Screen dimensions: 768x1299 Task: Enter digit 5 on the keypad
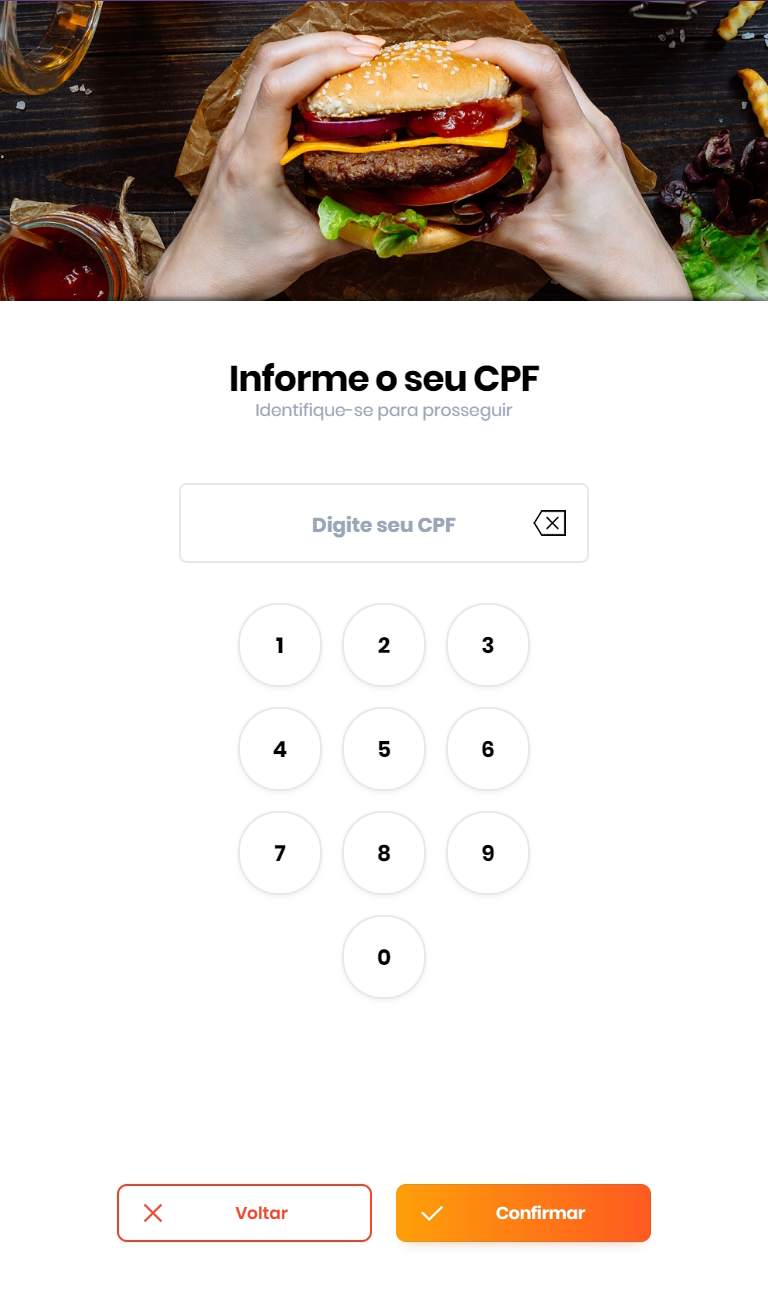[x=384, y=749]
